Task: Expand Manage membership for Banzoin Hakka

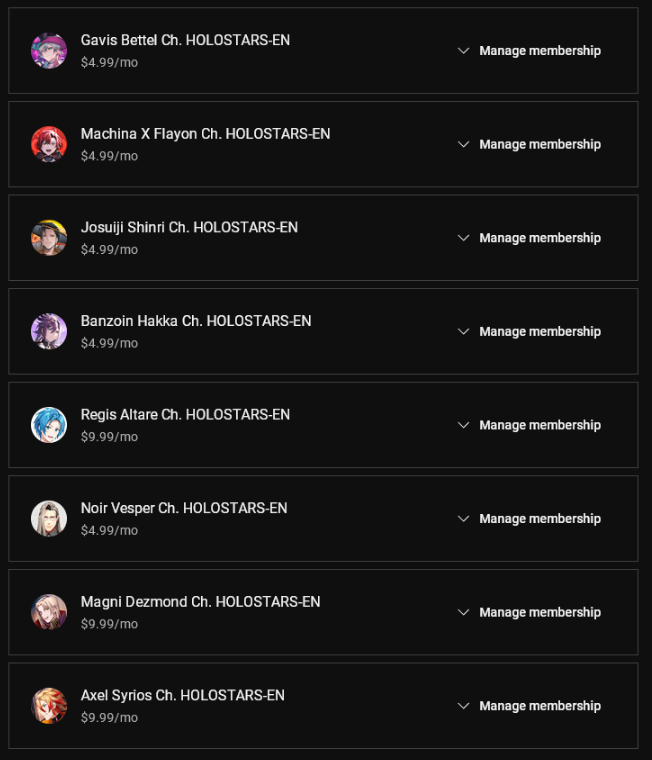Action: (x=530, y=332)
